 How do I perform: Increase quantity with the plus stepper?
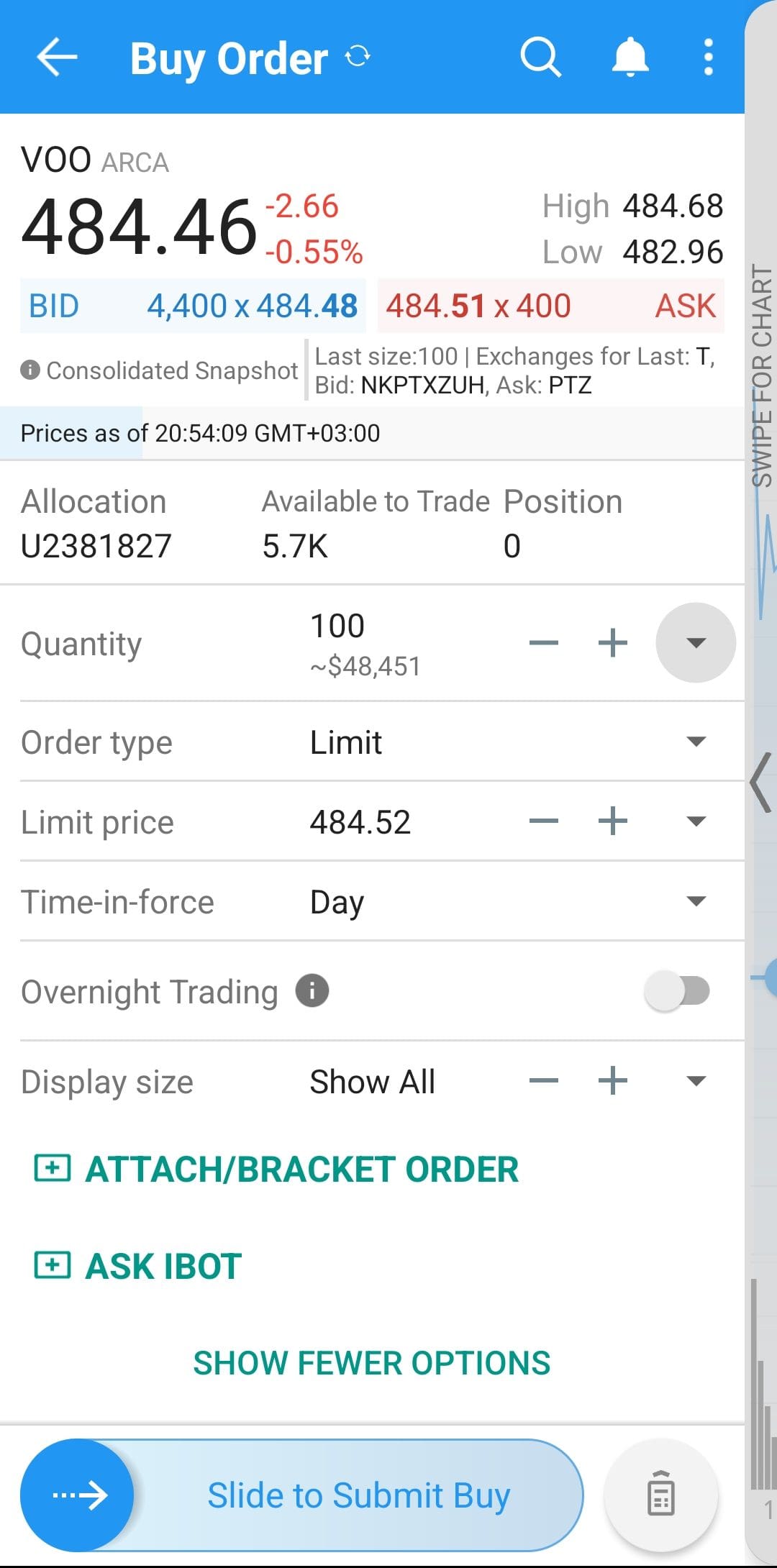click(612, 643)
